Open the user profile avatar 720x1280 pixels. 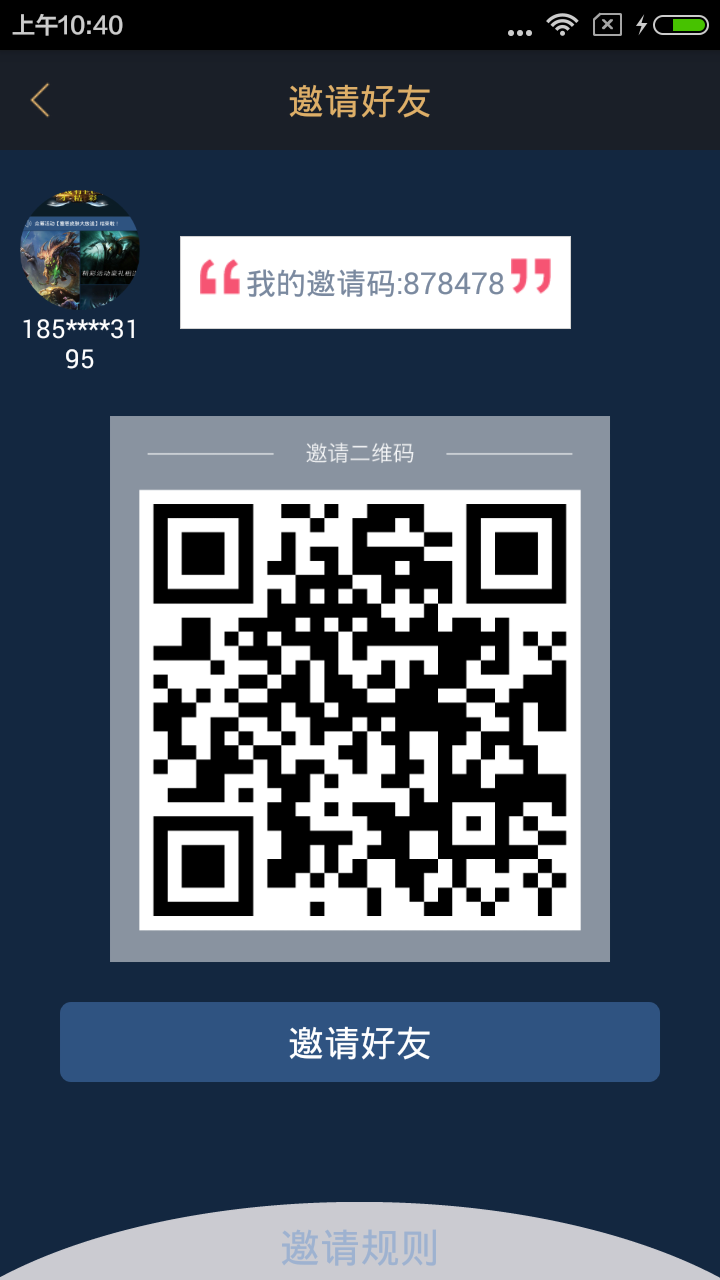(x=82, y=250)
